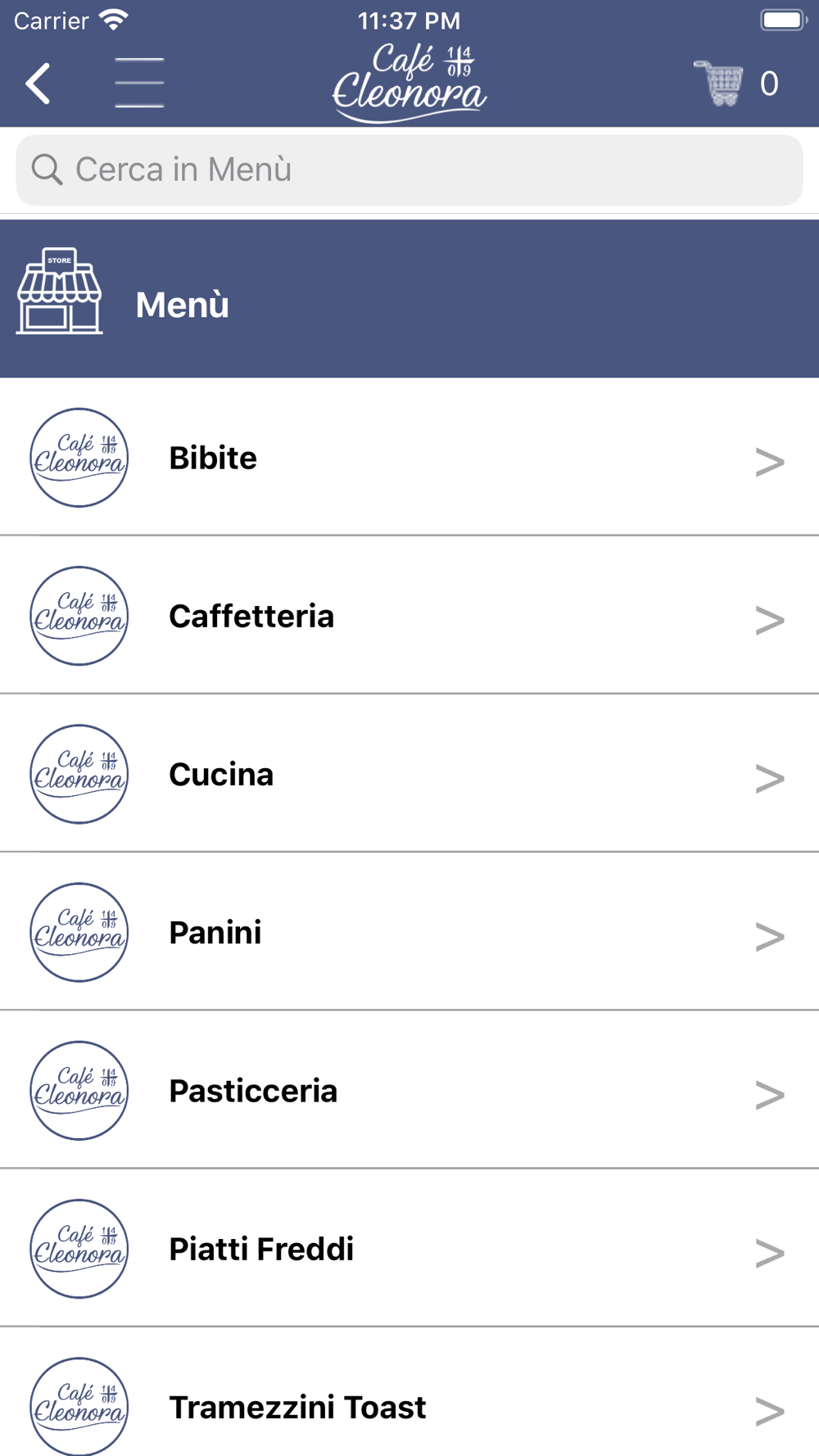819x1456 pixels.
Task: Go back using the header arrow
Action: [x=38, y=84]
